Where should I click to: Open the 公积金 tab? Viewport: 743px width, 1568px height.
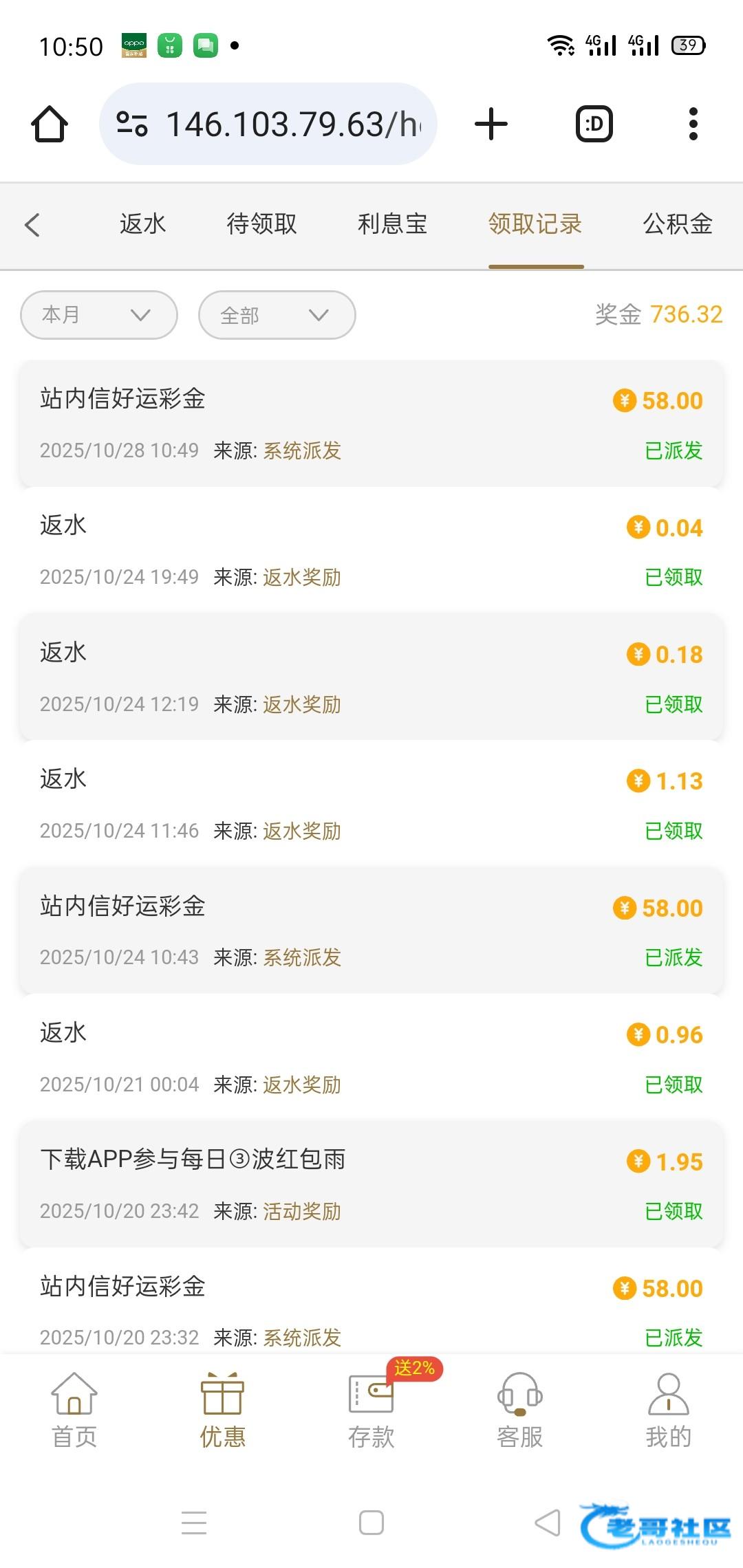[677, 224]
